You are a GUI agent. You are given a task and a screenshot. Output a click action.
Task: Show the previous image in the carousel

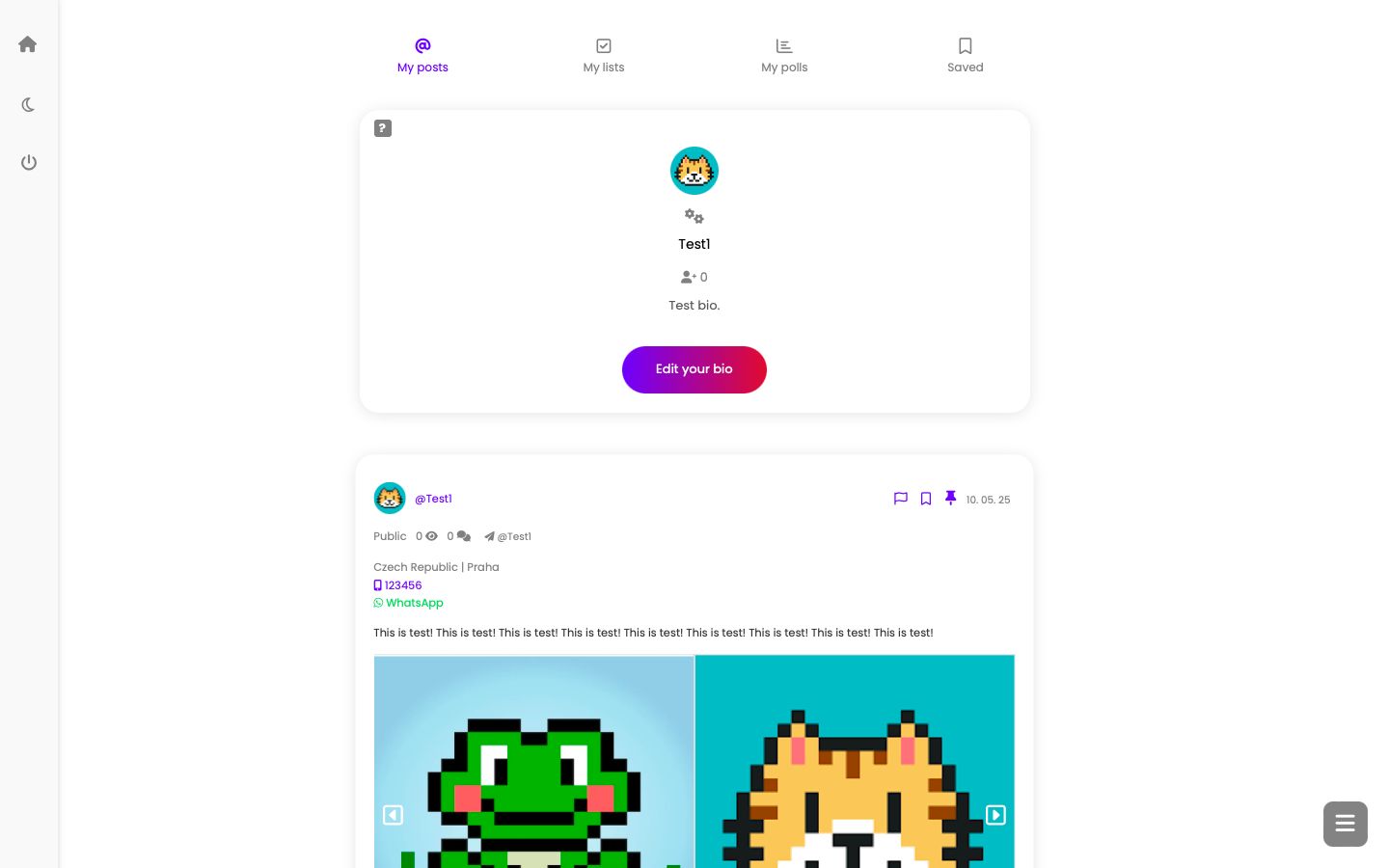point(393,815)
